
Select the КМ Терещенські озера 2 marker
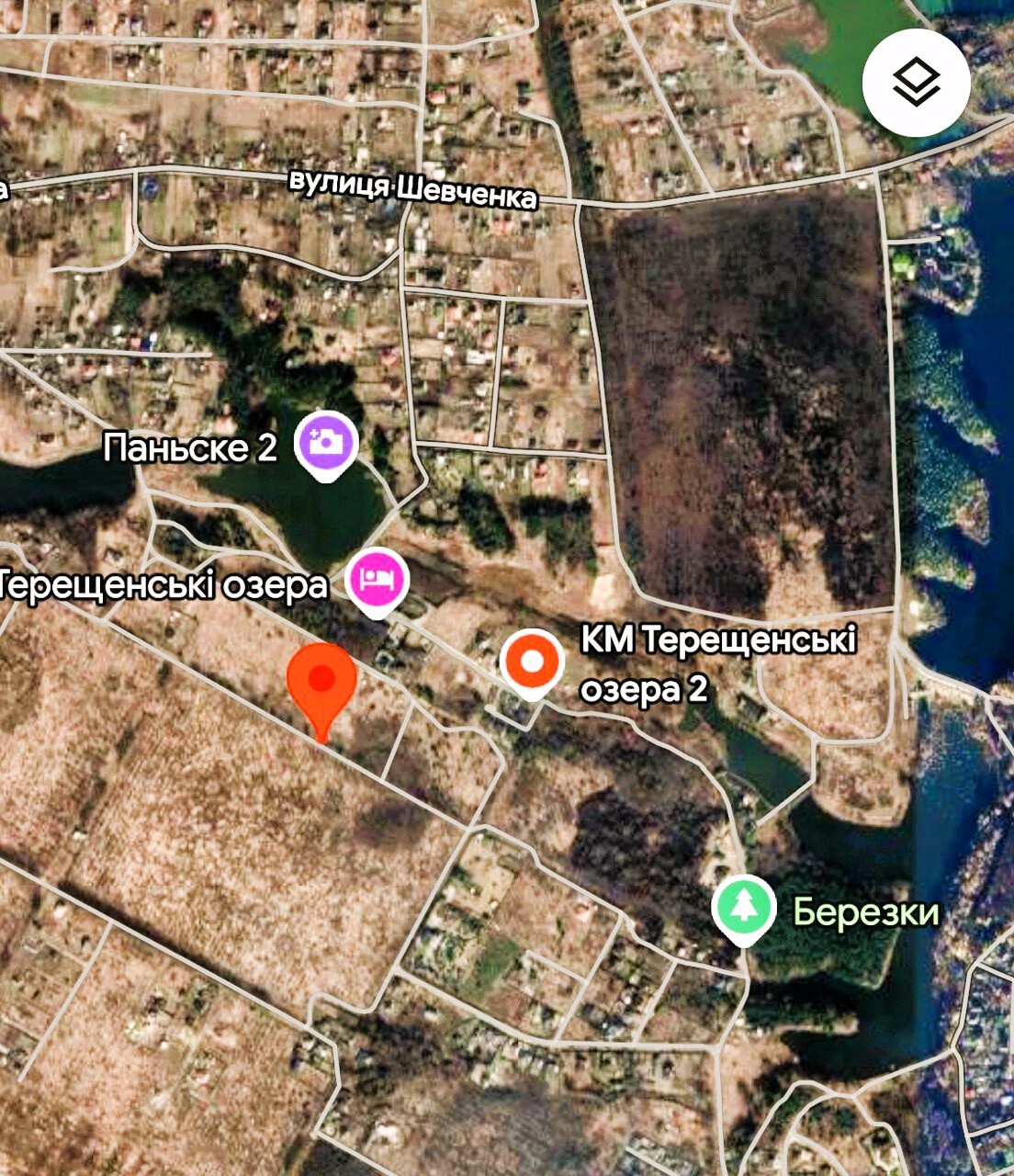532,661
